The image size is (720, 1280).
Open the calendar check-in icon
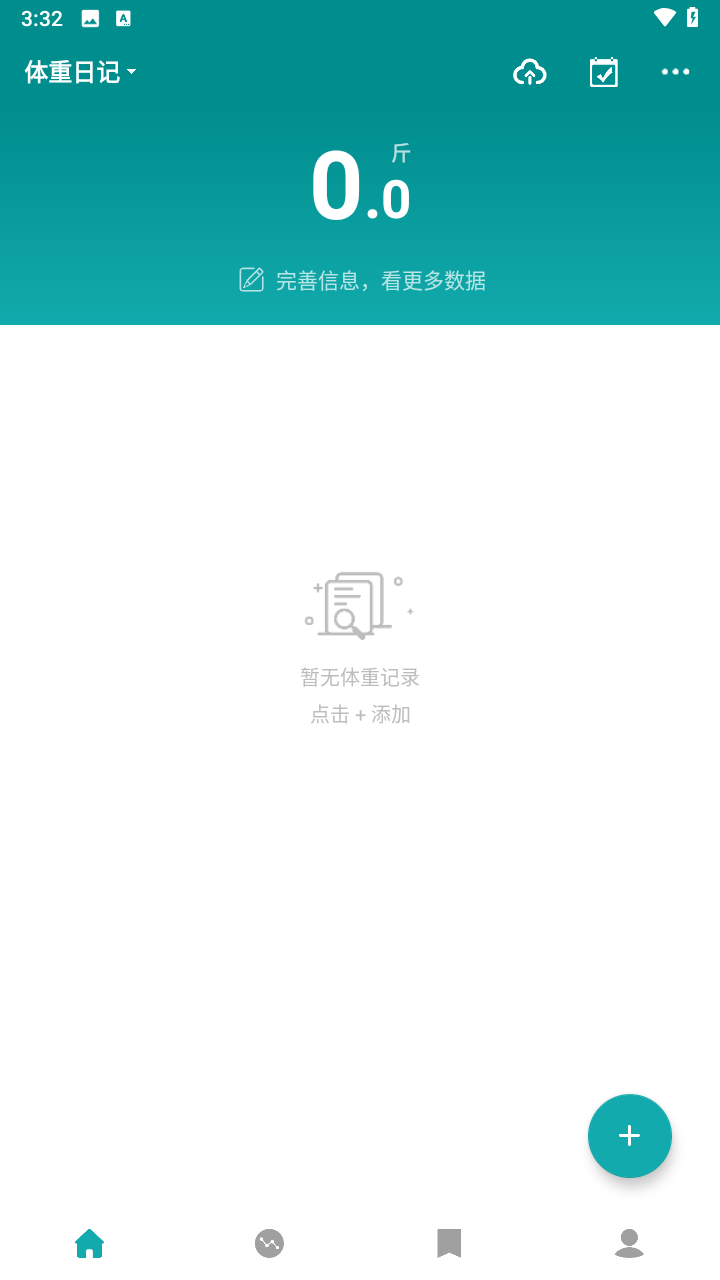(x=603, y=72)
